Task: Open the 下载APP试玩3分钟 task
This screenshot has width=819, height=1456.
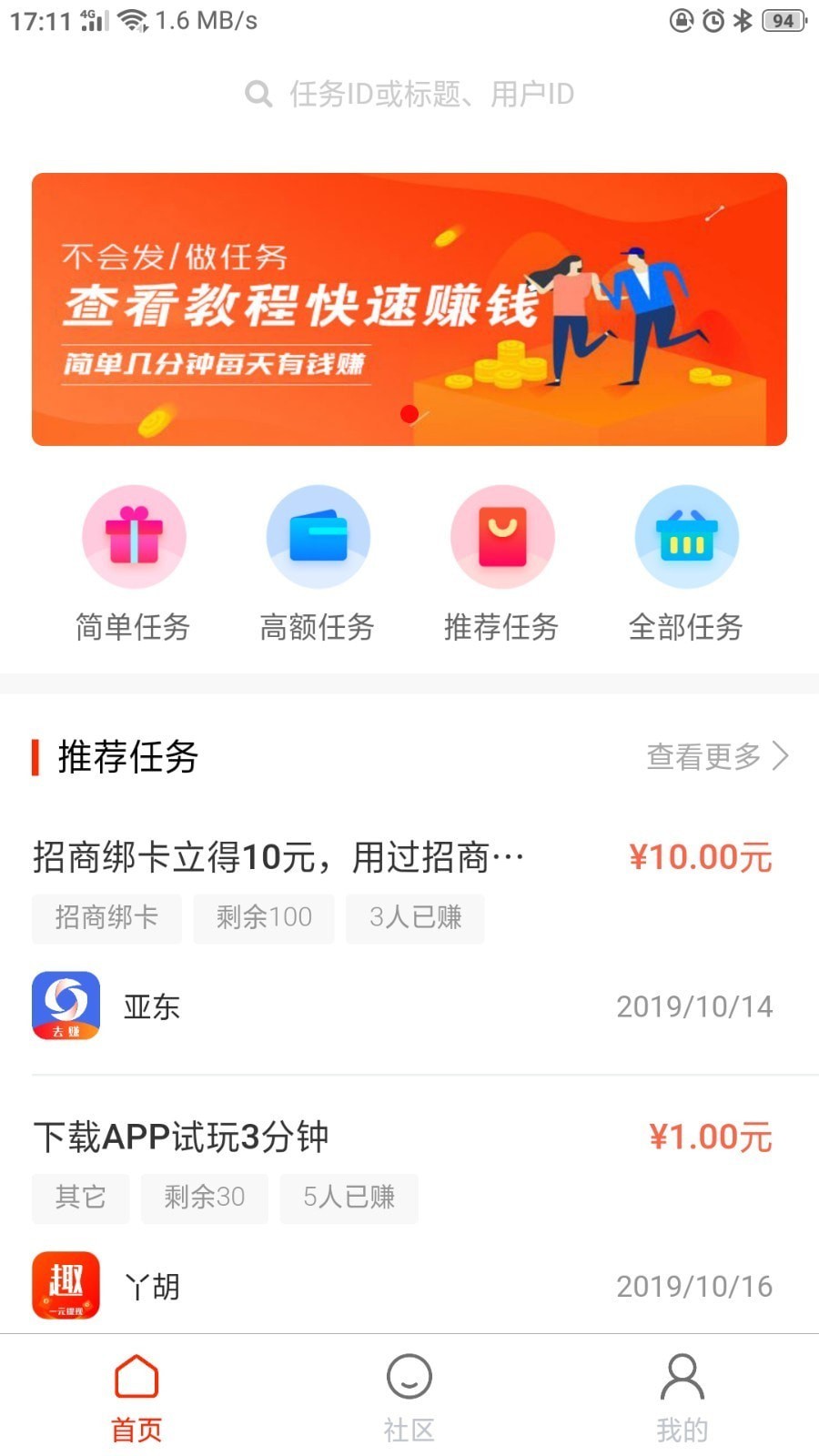Action: point(182,1137)
